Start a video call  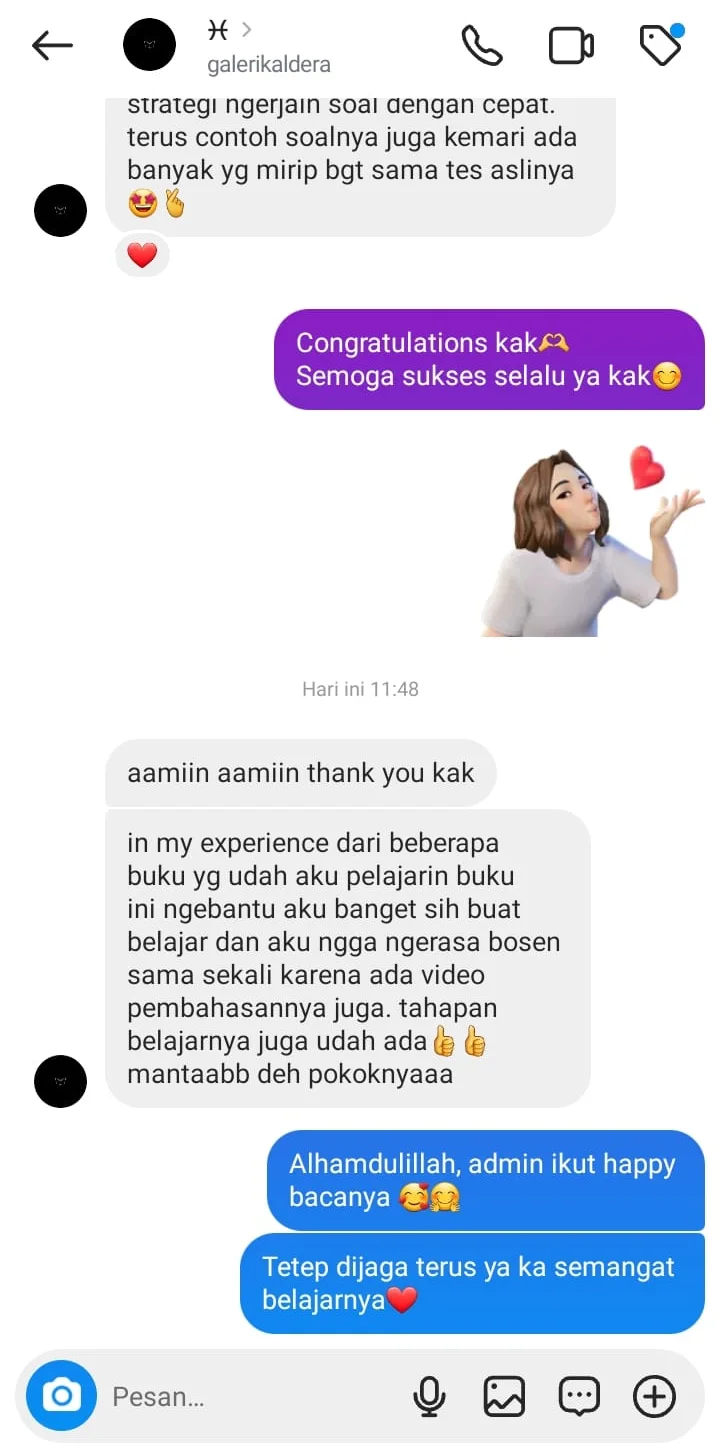click(571, 46)
